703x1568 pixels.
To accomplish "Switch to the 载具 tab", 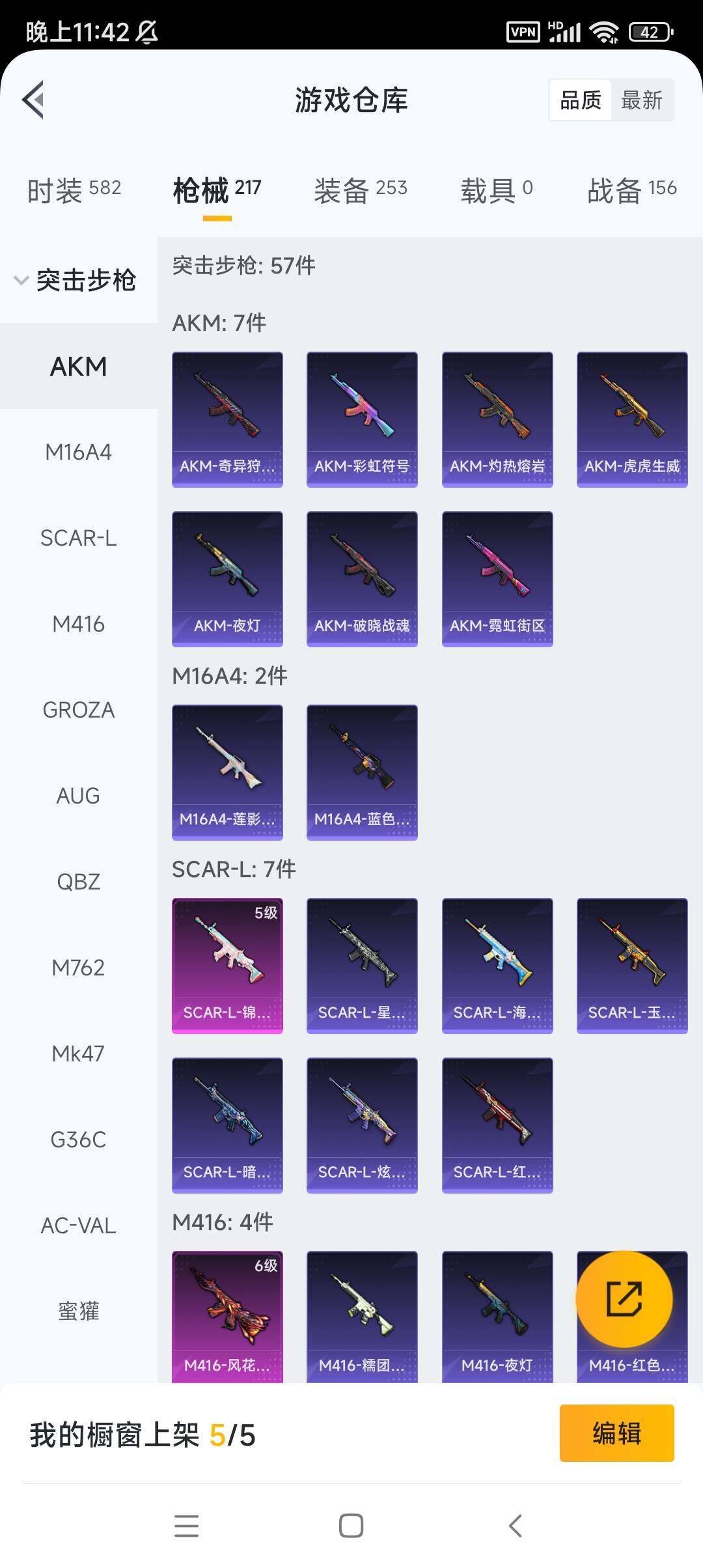I will pyautogui.click(x=496, y=190).
